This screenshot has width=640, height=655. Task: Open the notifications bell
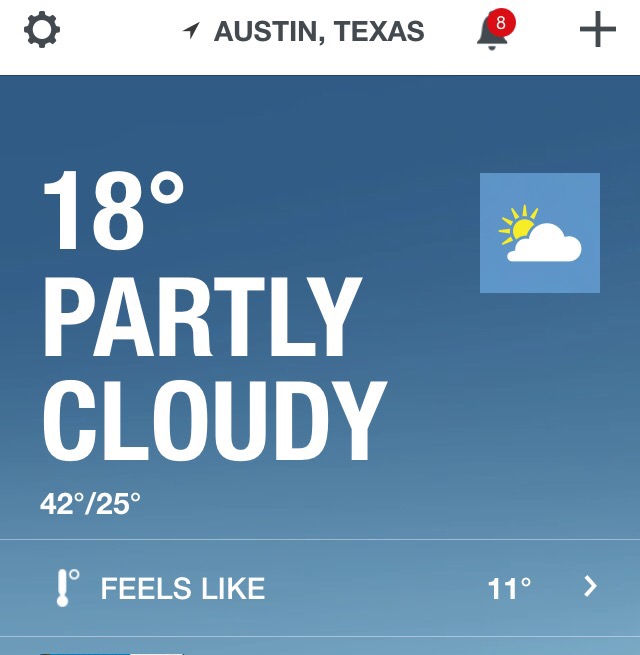(x=492, y=33)
